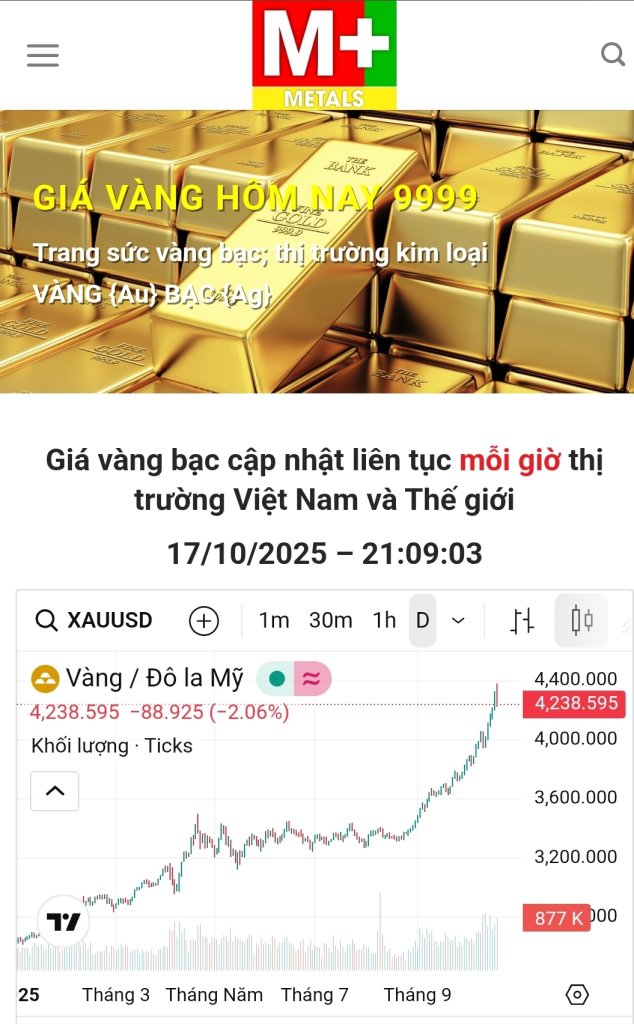The image size is (634, 1024).
Task: Add a symbol to compare
Action: click(x=204, y=621)
